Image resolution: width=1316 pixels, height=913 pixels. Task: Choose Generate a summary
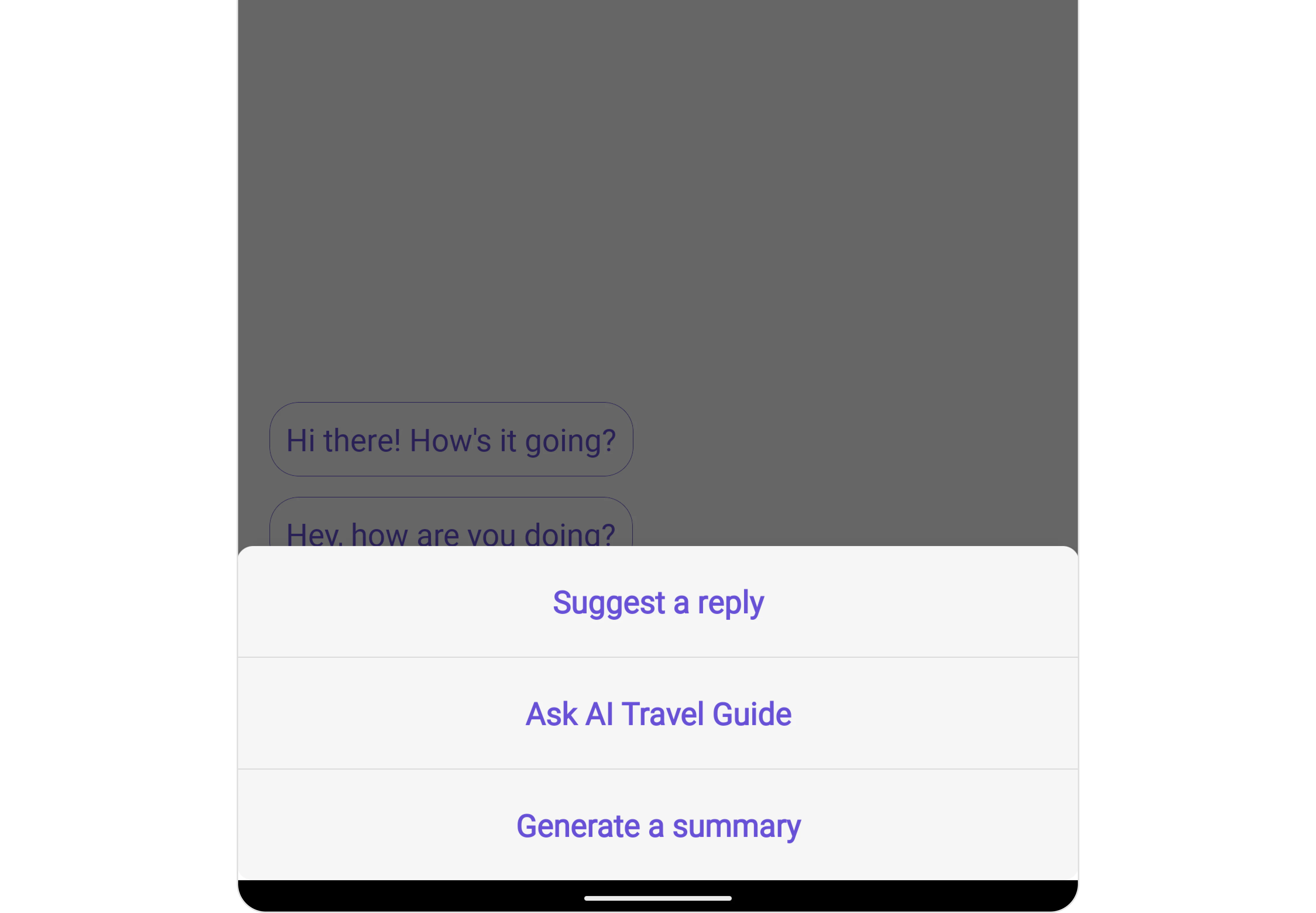click(658, 826)
